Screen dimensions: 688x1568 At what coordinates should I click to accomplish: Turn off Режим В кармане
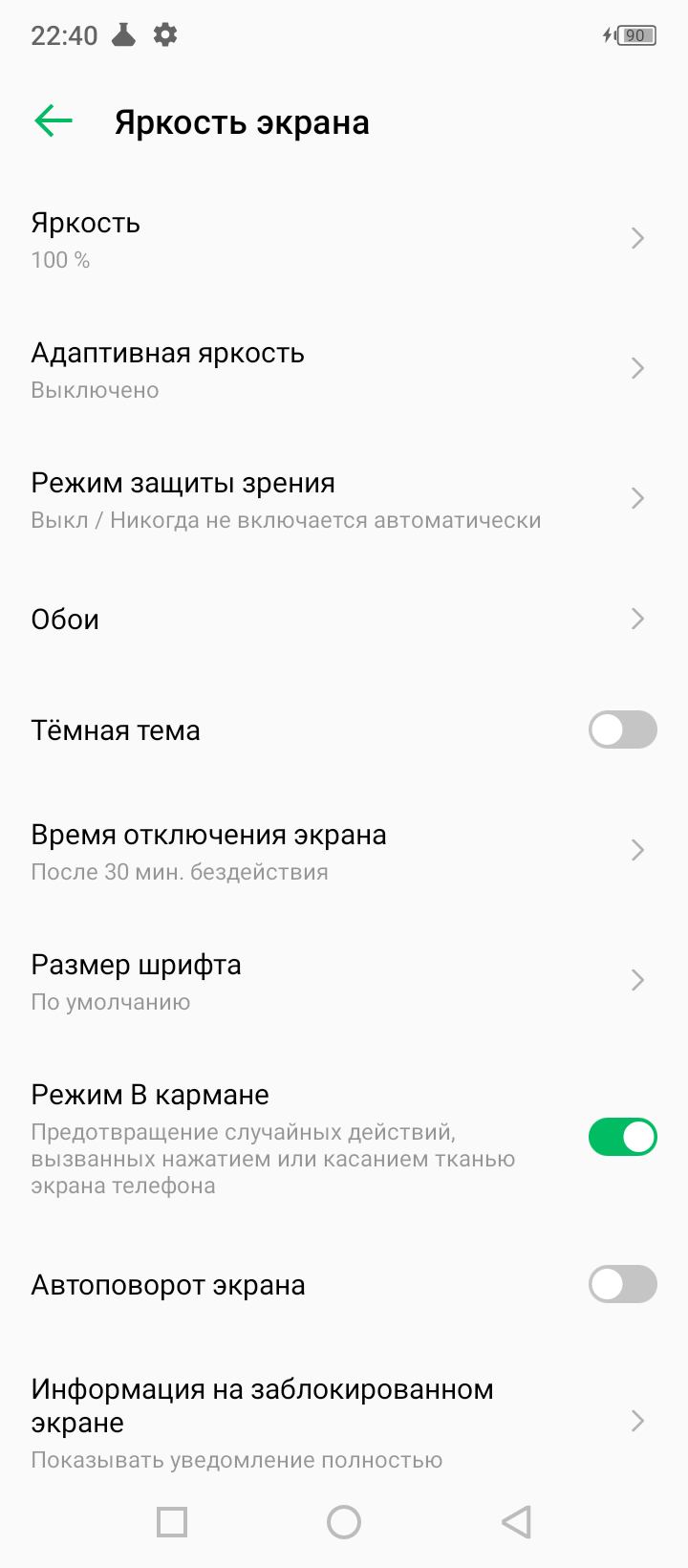pyautogui.click(x=622, y=1137)
